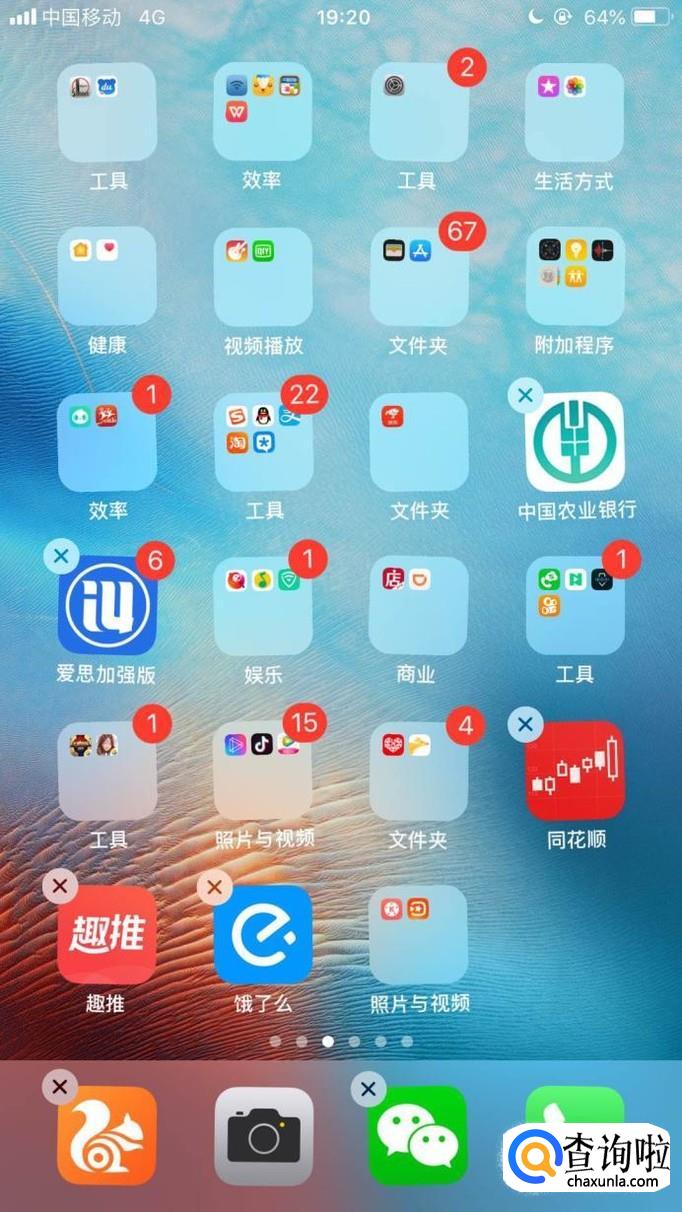Screen dimensions: 682x1212
Task: Open the 健康 folder
Action: 107,276
